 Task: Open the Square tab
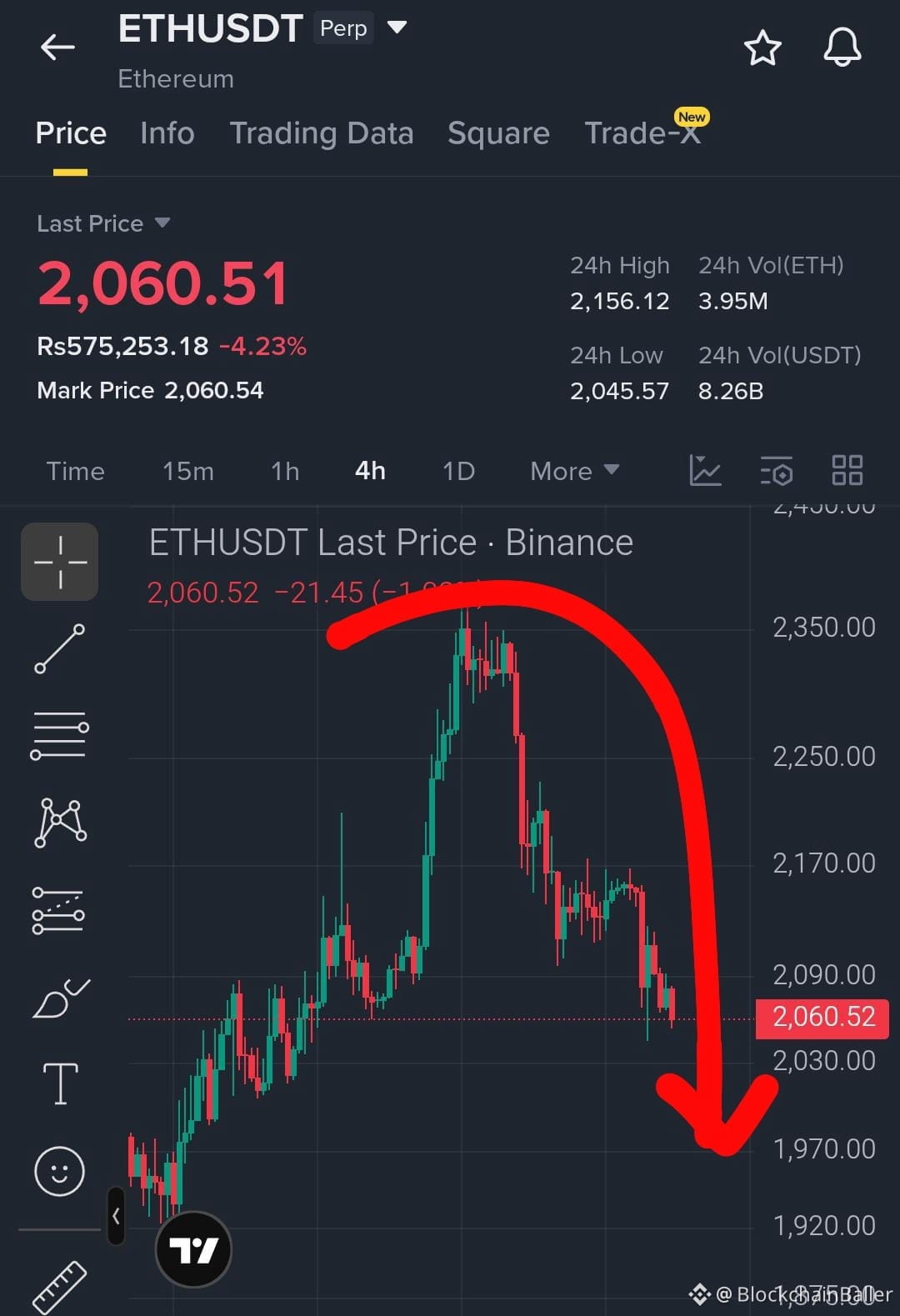tap(498, 133)
